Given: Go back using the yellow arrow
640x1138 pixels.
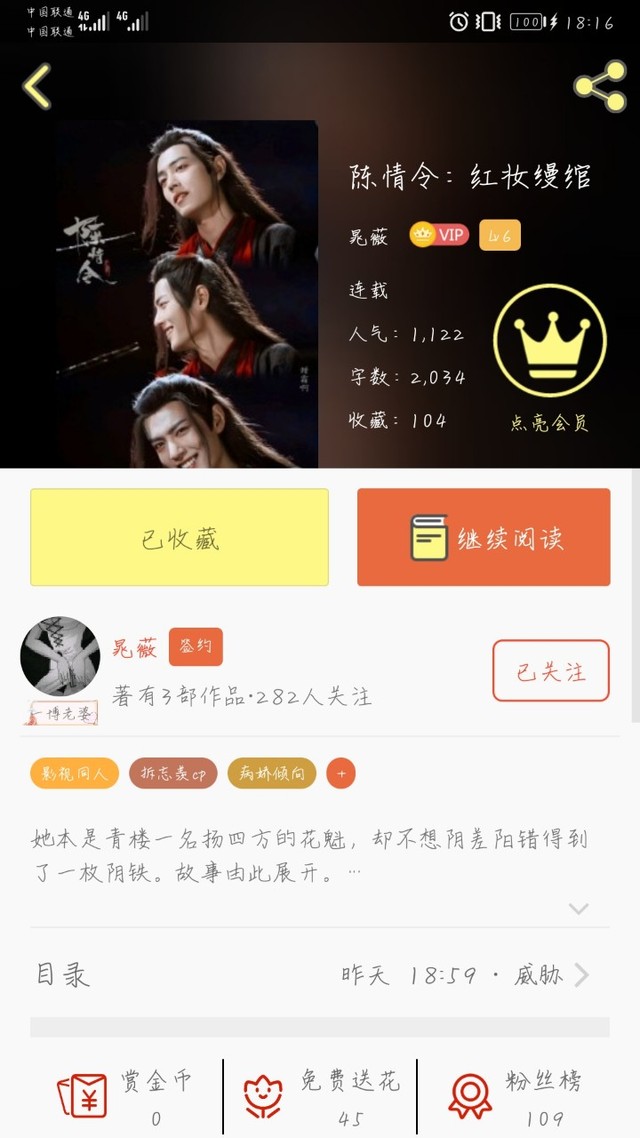Looking at the screenshot, I should click(x=37, y=87).
